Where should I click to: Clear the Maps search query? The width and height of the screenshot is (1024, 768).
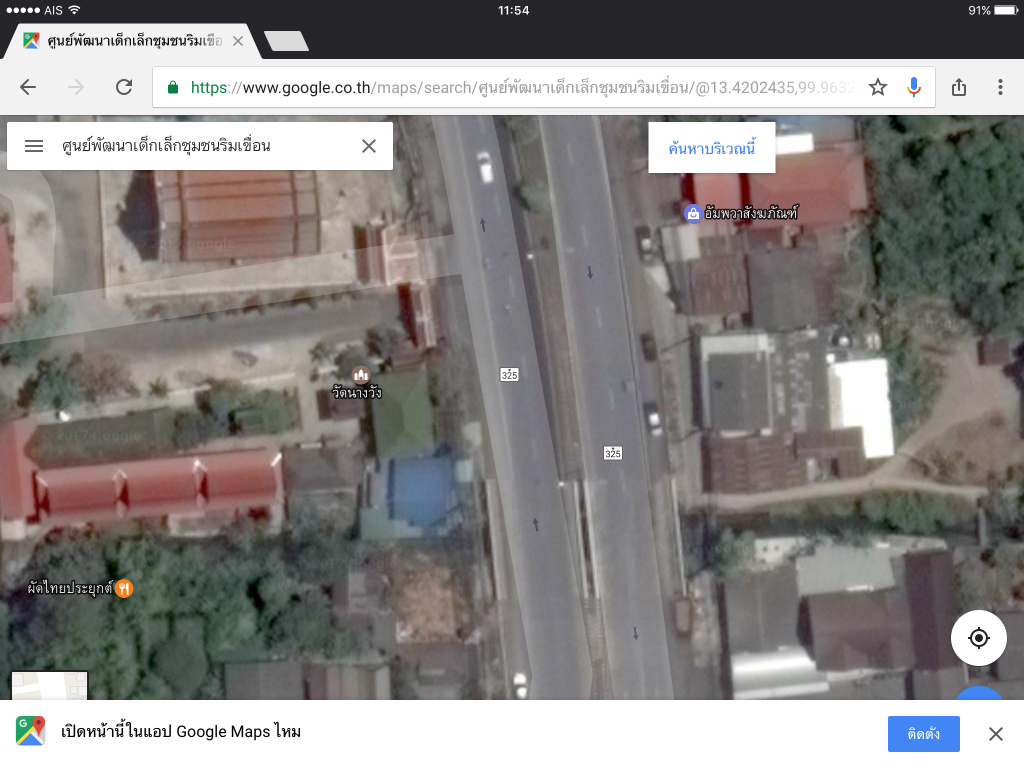[x=369, y=146]
